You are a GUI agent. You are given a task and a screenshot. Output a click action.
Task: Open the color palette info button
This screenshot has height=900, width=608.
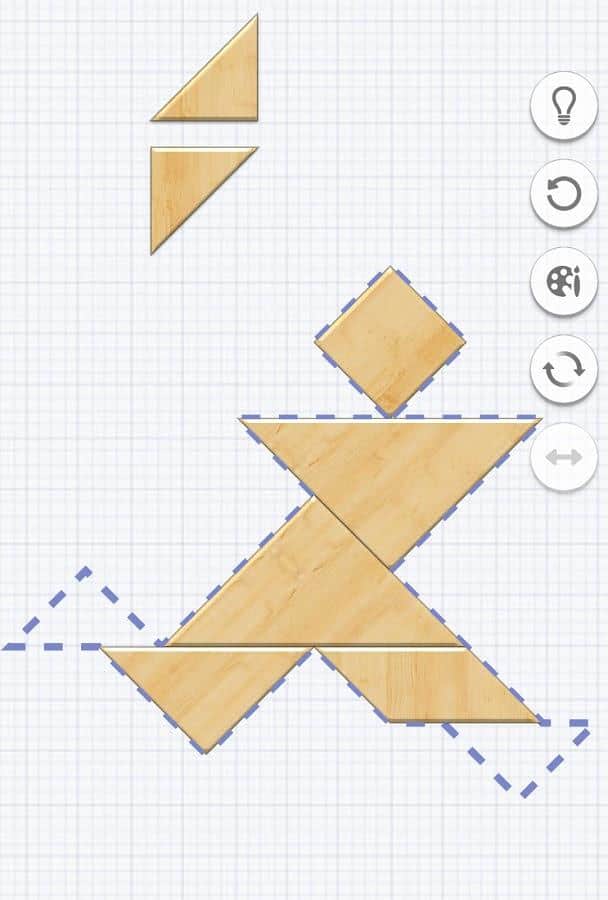tap(564, 282)
